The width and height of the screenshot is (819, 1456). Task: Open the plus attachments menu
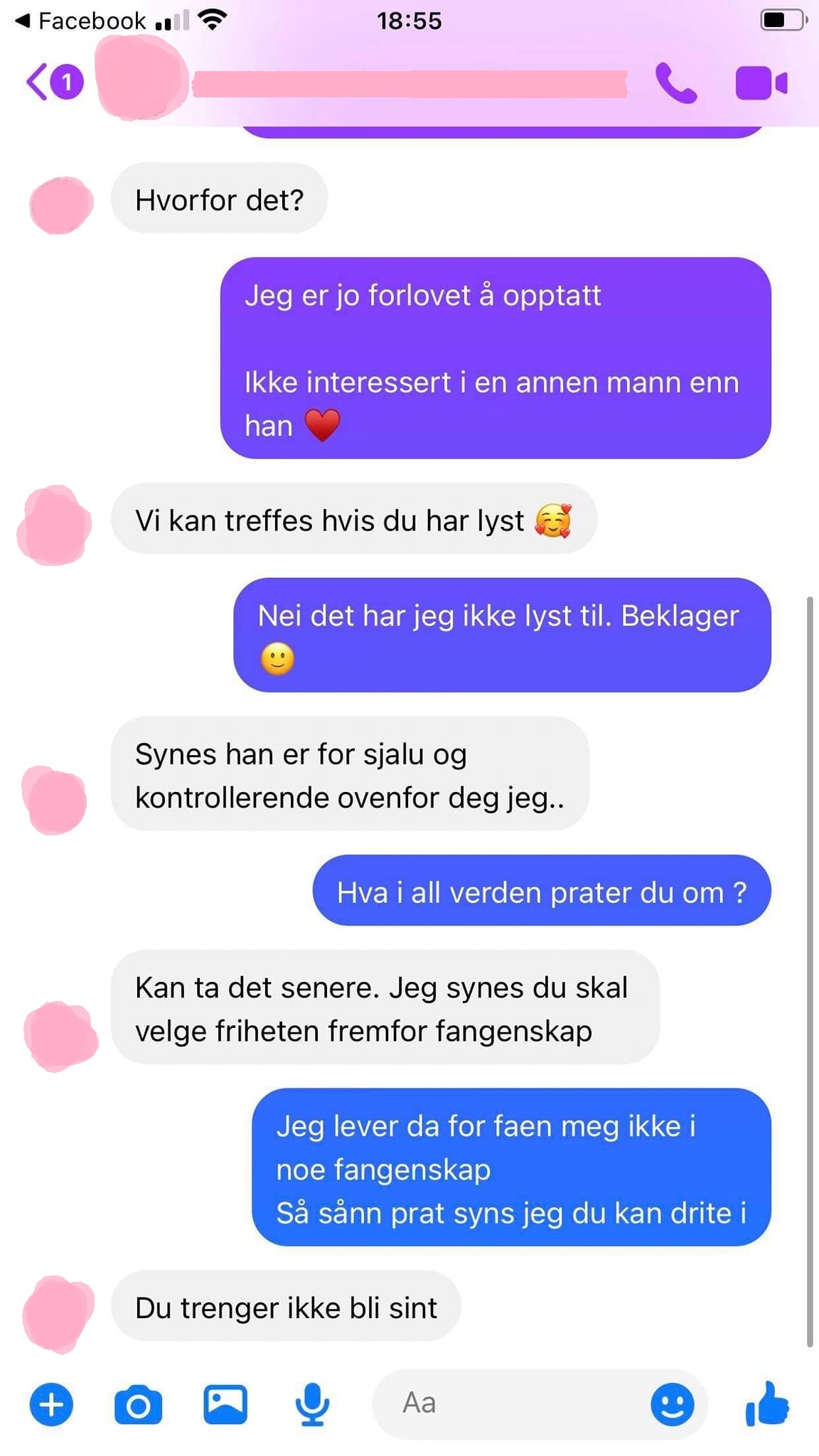tap(51, 1404)
